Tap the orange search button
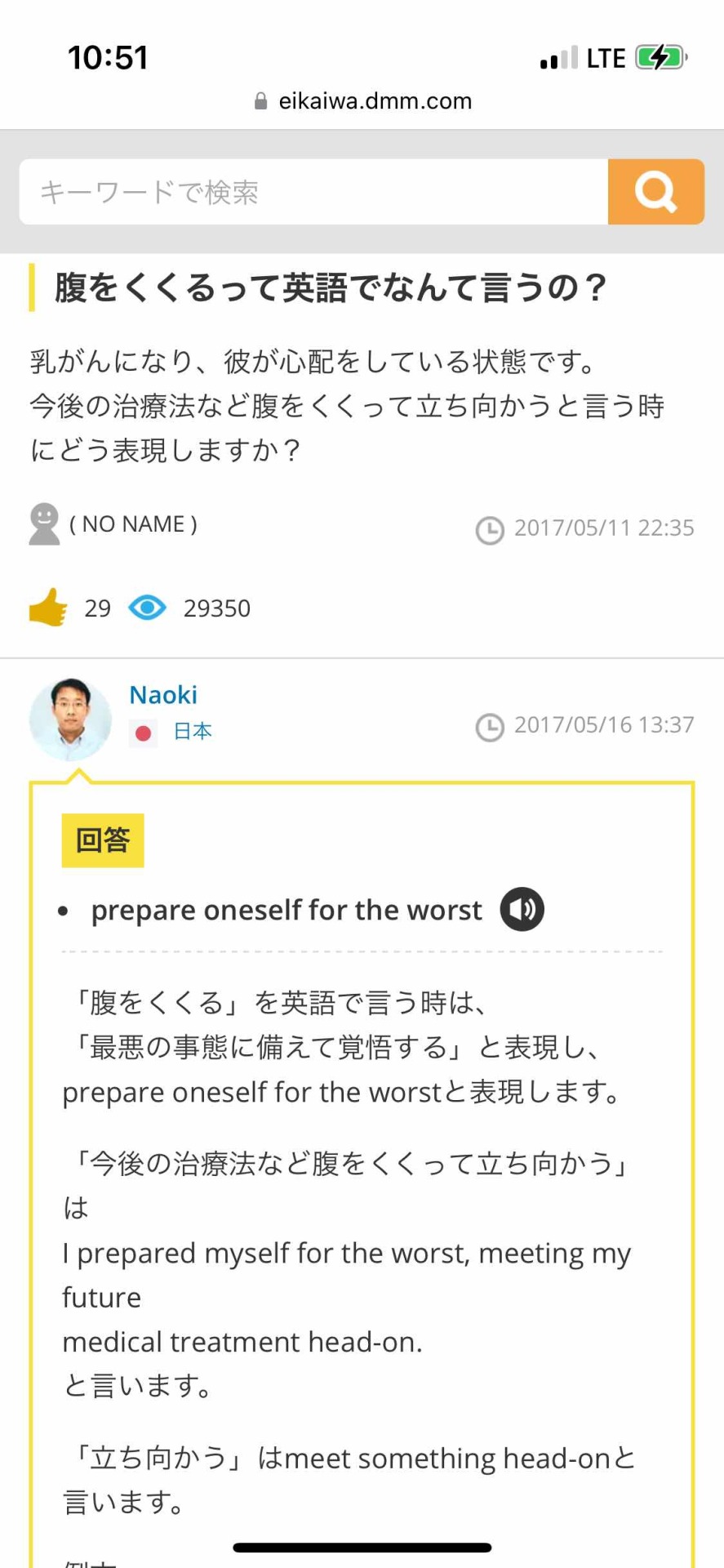 655,192
